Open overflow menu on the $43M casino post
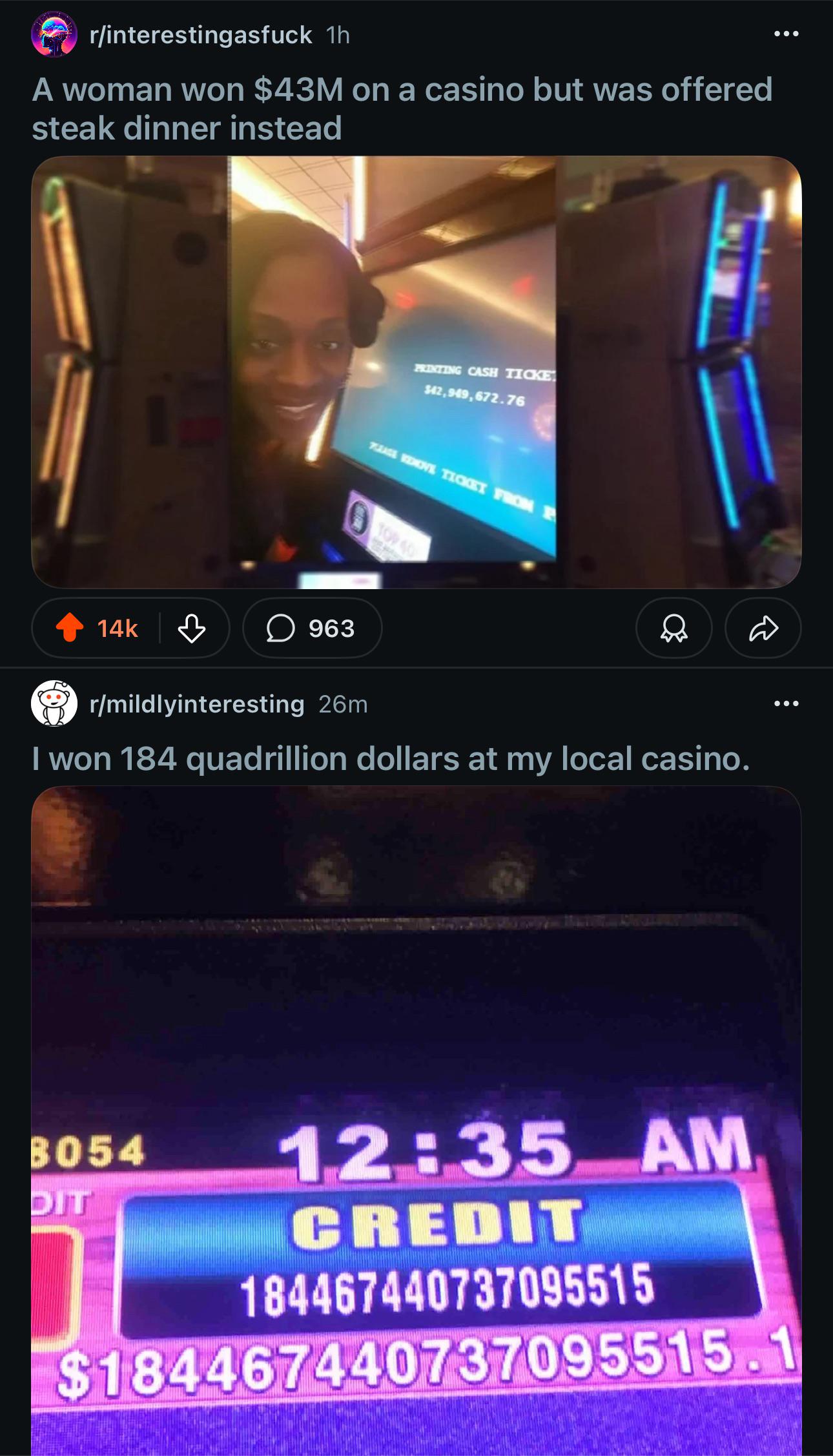 pyautogui.click(x=786, y=34)
